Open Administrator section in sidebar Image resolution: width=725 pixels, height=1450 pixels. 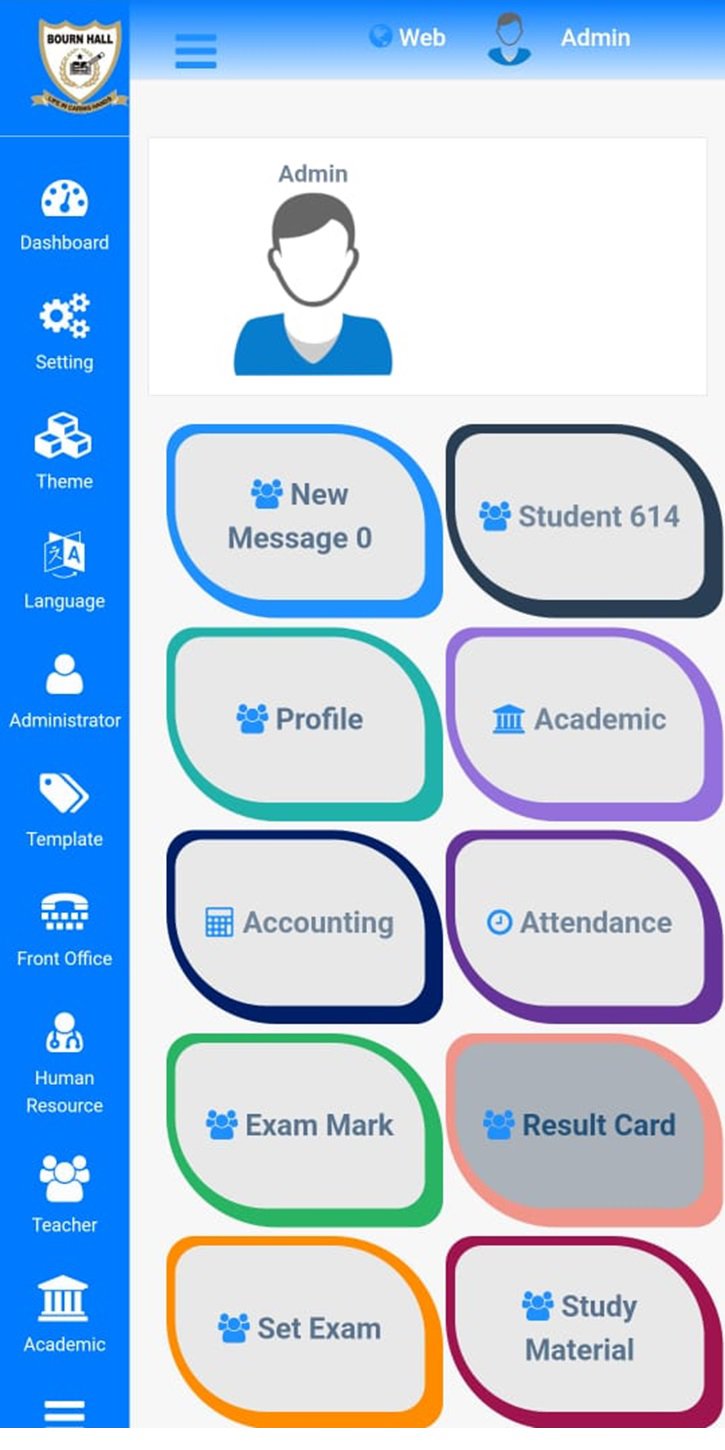[64, 690]
